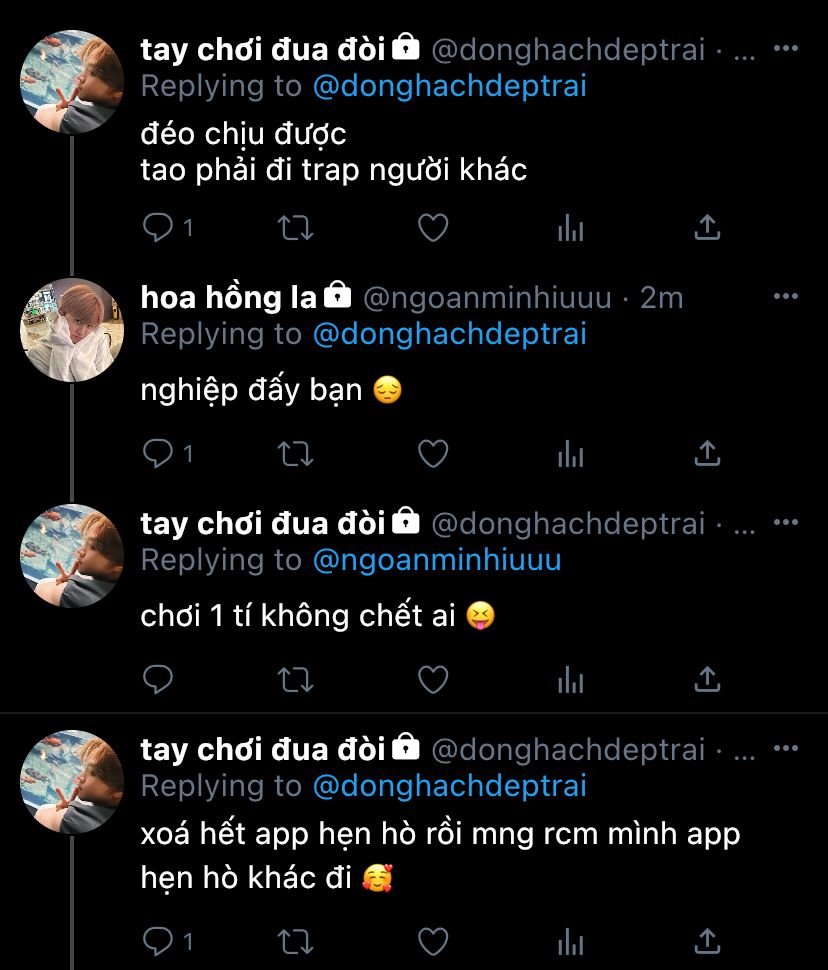Open overflow menu on hoa hồng la's tweet
Image resolution: width=828 pixels, height=970 pixels.
pyautogui.click(x=786, y=296)
